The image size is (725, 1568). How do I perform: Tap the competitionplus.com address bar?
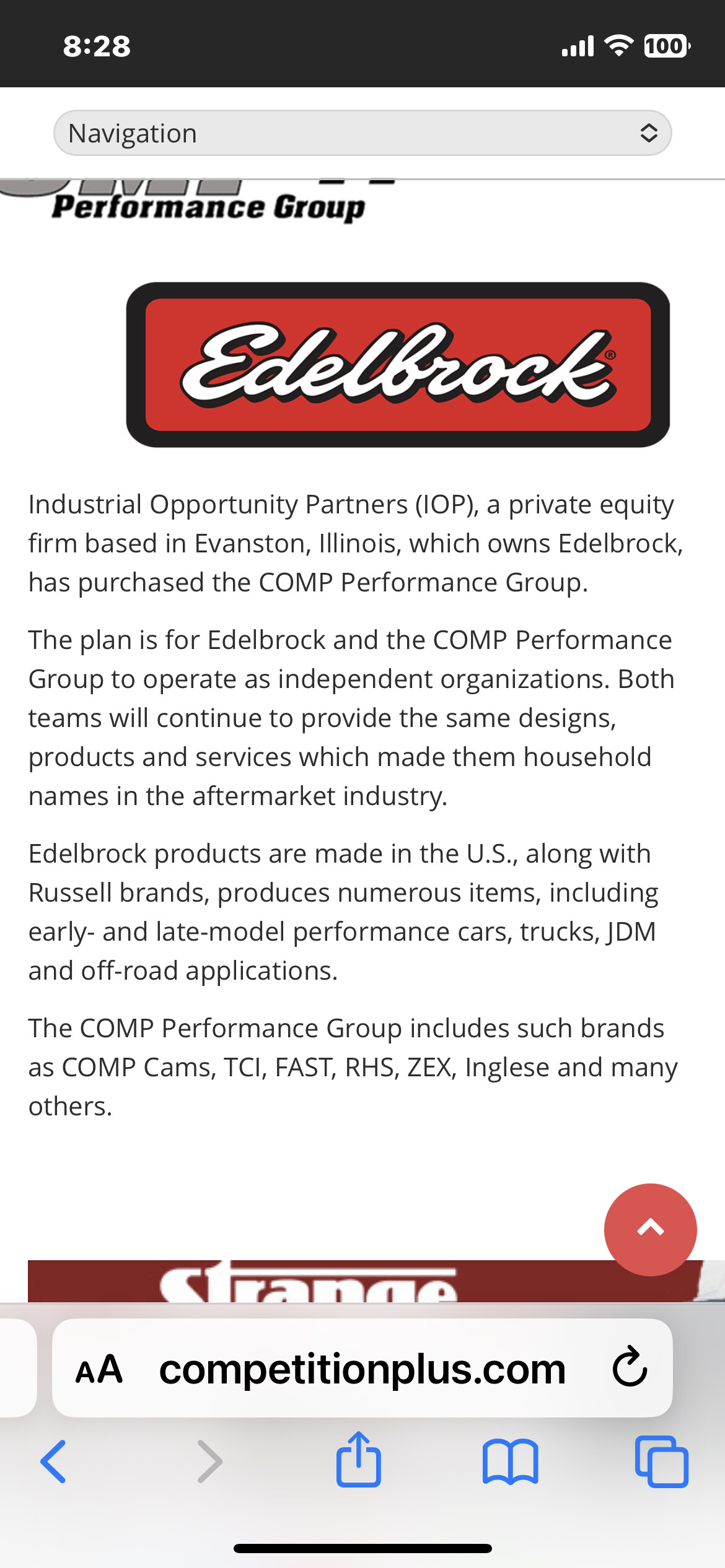pos(362,1368)
